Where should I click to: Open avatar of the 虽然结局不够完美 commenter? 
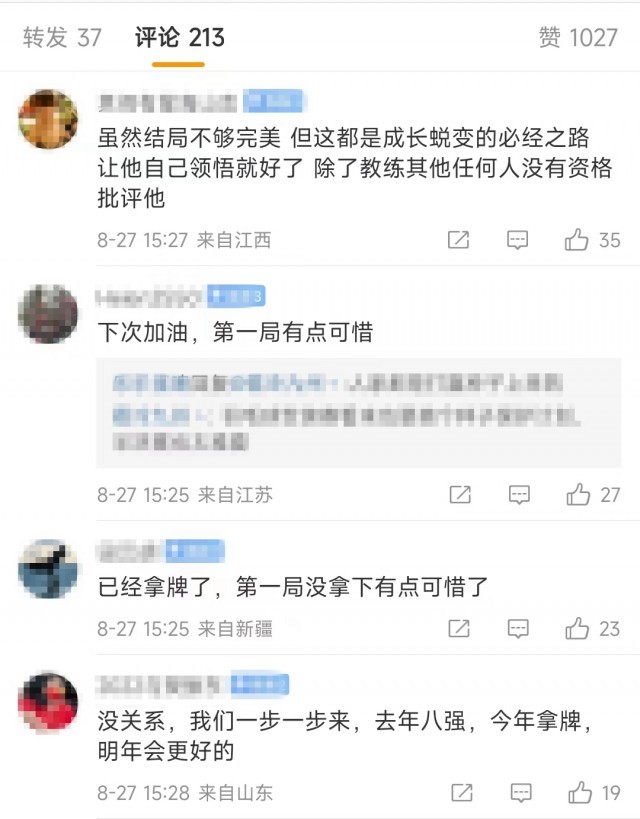pos(48,119)
